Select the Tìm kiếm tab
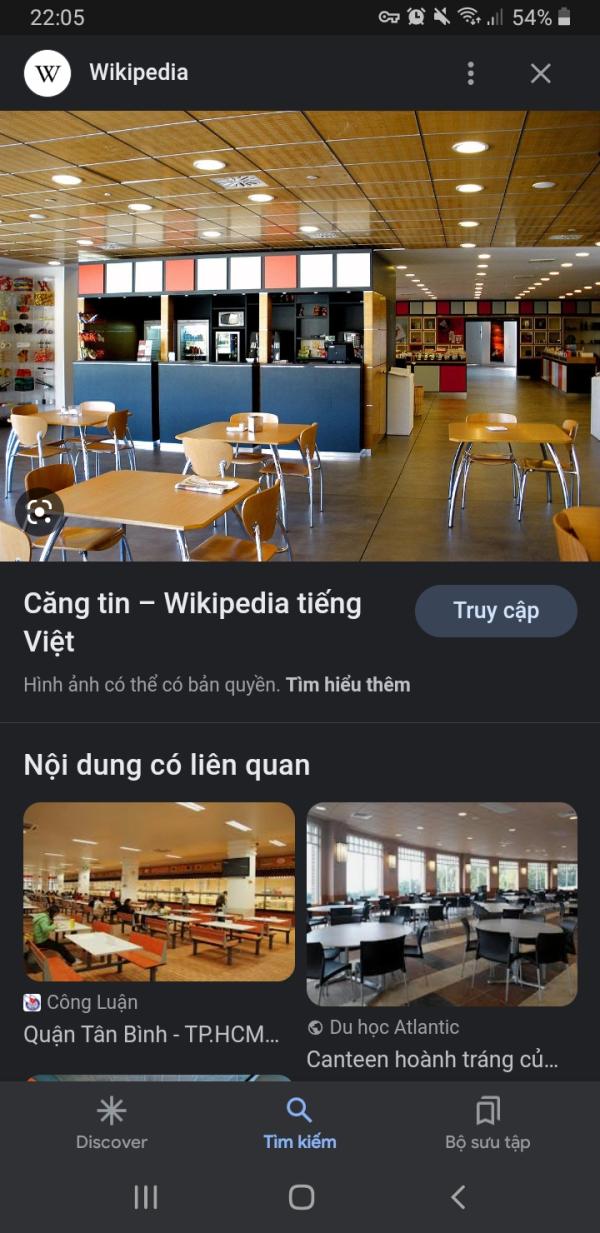The height and width of the screenshot is (1233, 600). tap(299, 1123)
